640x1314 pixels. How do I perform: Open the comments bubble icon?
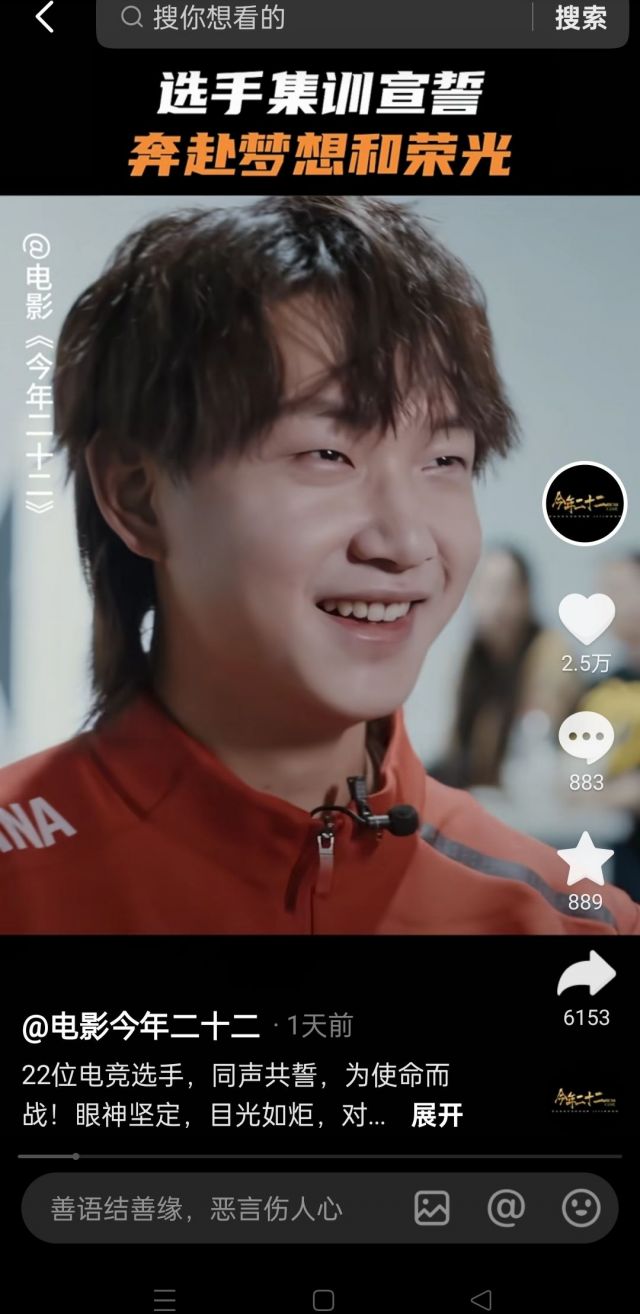pos(586,738)
